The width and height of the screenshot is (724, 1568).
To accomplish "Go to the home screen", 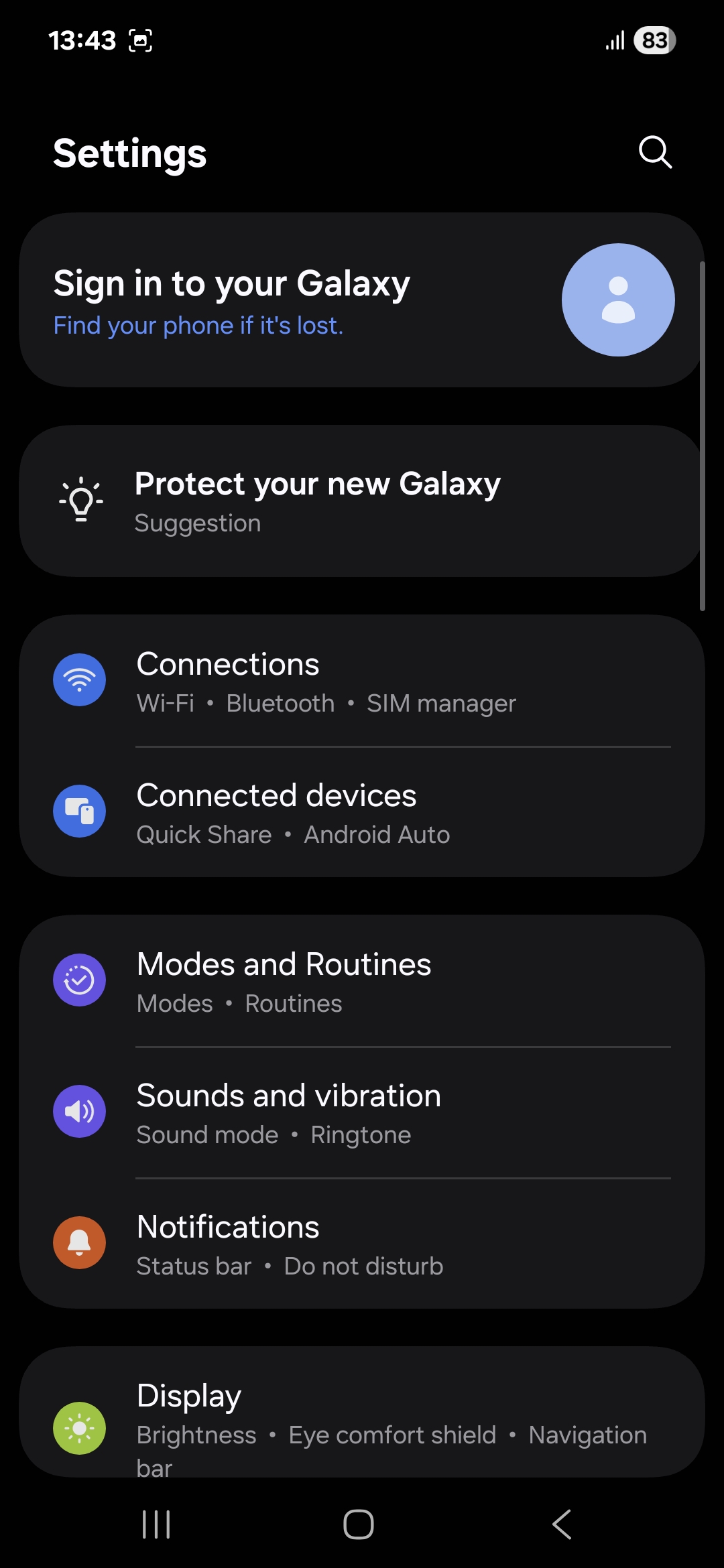I will [359, 1524].
